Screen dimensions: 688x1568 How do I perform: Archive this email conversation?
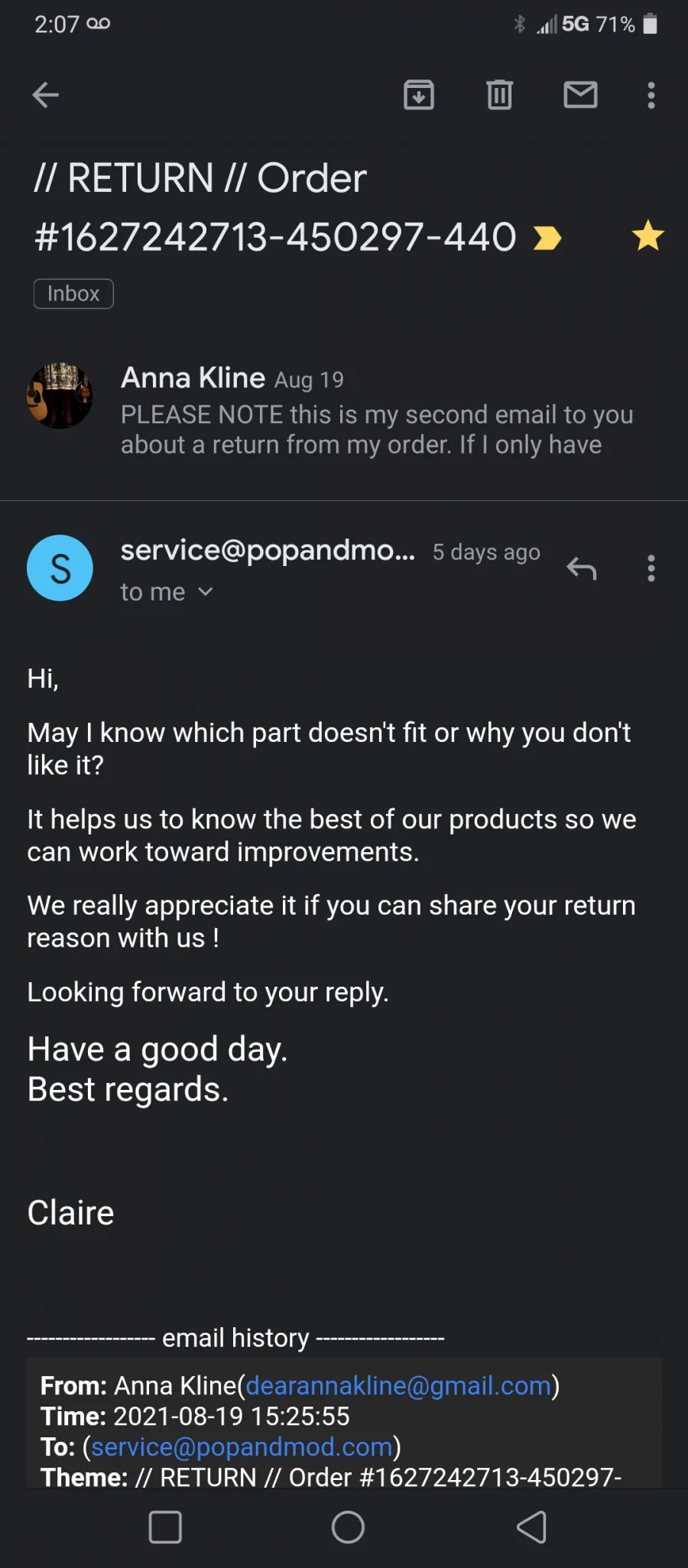tap(419, 95)
